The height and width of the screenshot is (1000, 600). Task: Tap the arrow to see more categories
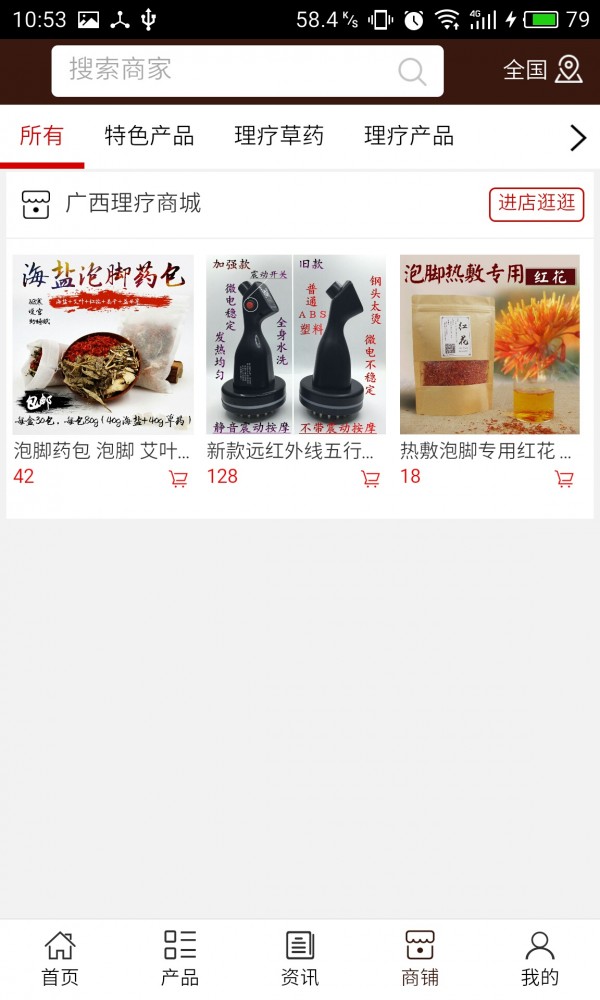pos(578,137)
